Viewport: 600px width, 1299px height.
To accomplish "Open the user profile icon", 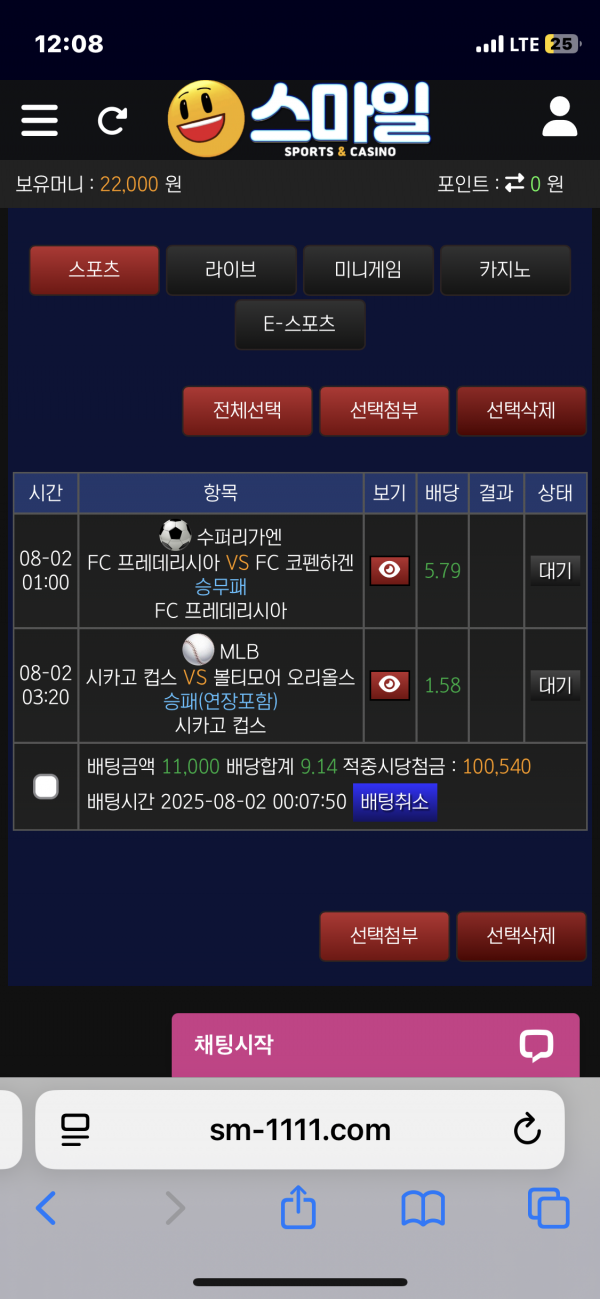I will pyautogui.click(x=560, y=118).
